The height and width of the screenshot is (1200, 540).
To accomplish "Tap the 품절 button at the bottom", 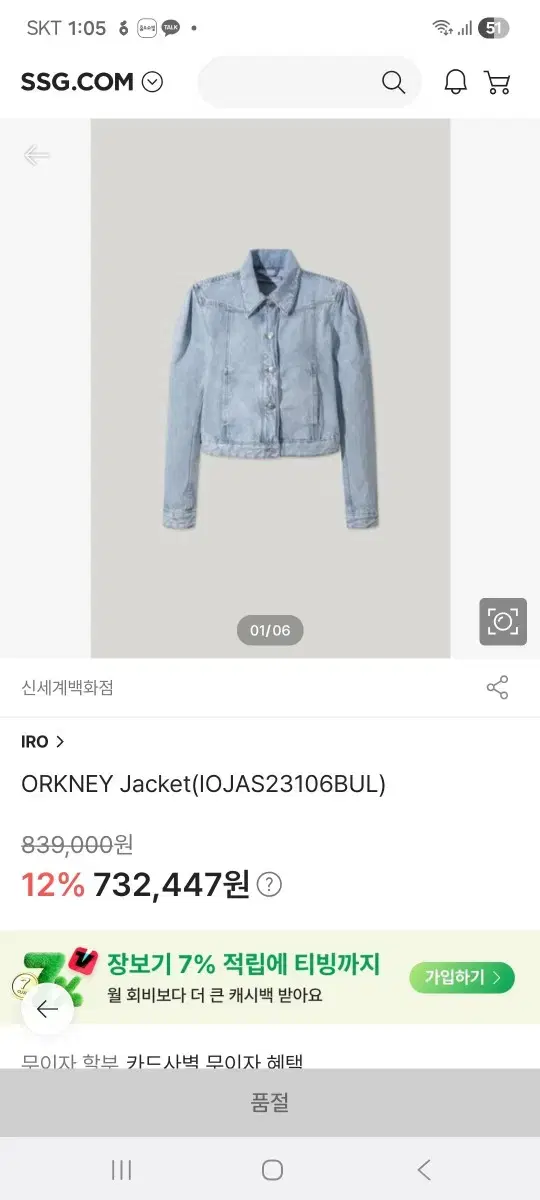I will [x=270, y=1103].
